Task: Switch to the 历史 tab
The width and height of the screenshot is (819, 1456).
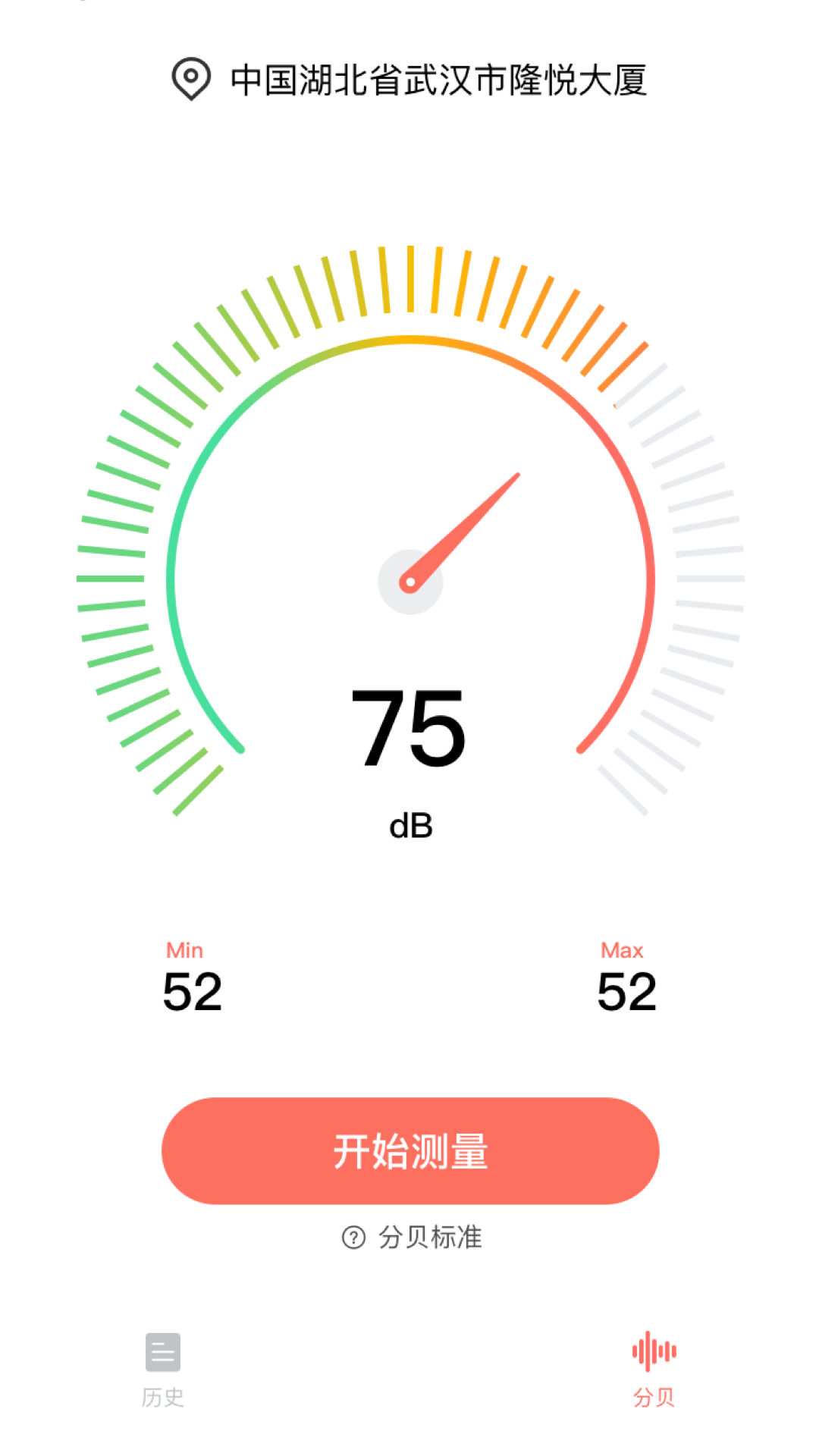Action: [163, 1369]
